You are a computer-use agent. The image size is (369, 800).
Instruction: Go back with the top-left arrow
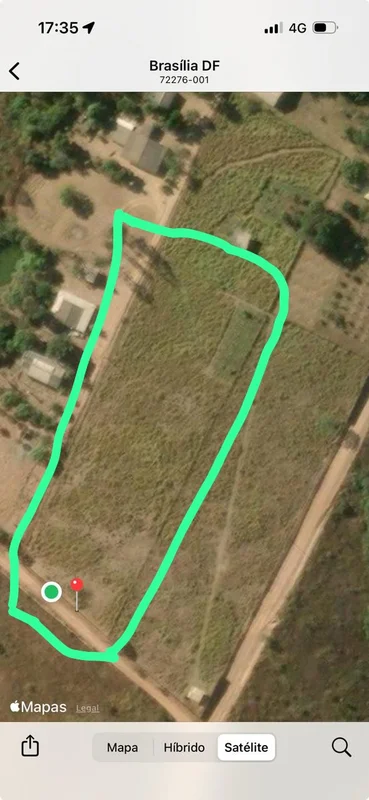coord(14,71)
